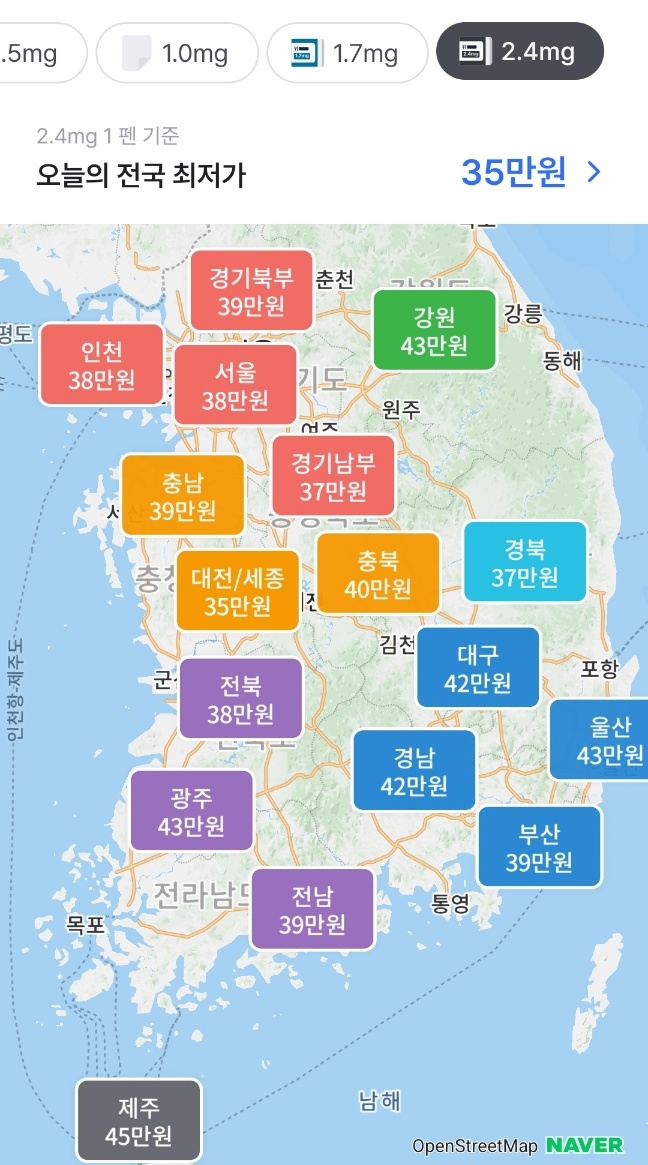Switch to the 1.7mg dosage chip
648x1165 pixels.
347,52
